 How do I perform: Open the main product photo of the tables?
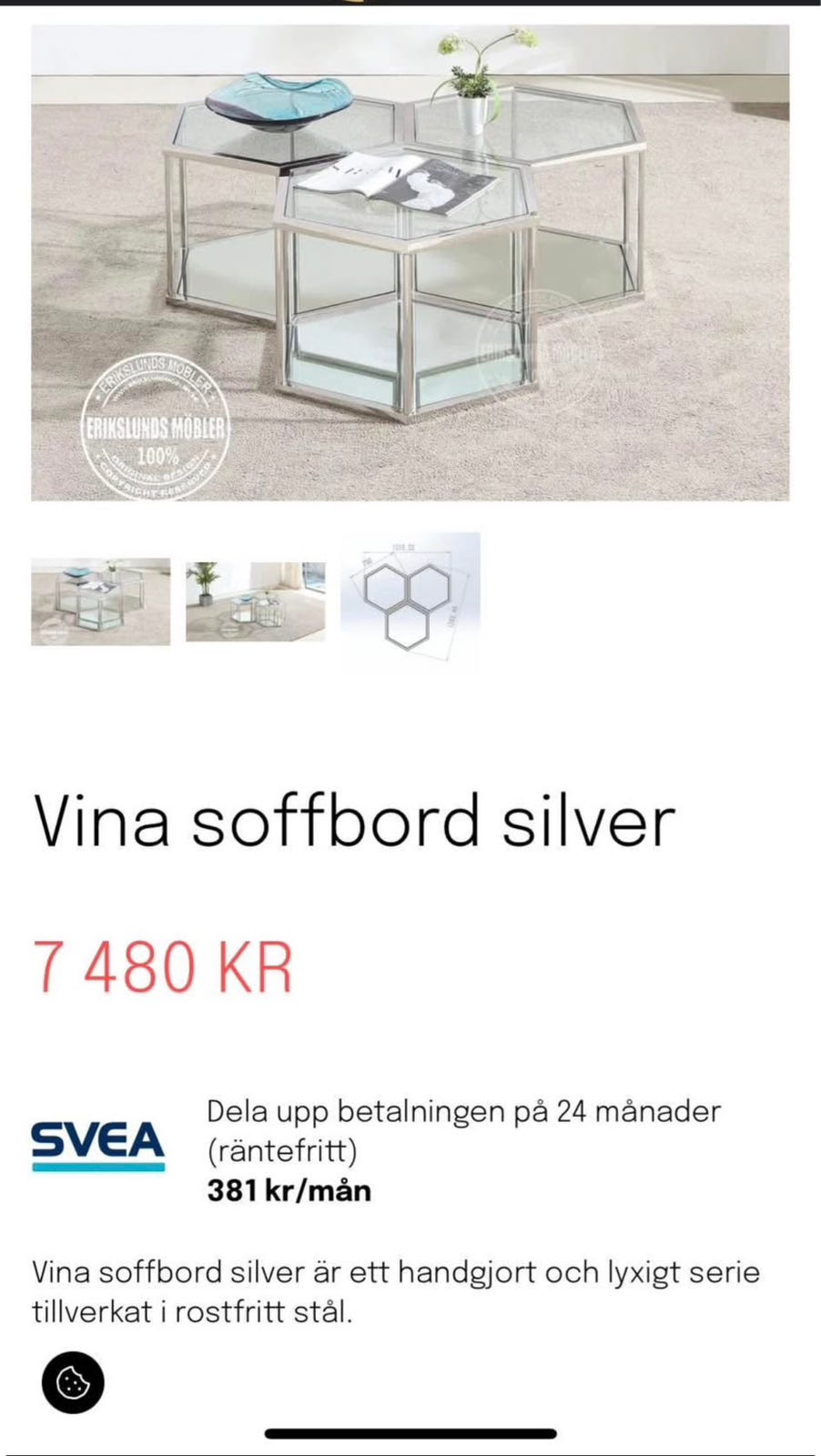410,264
